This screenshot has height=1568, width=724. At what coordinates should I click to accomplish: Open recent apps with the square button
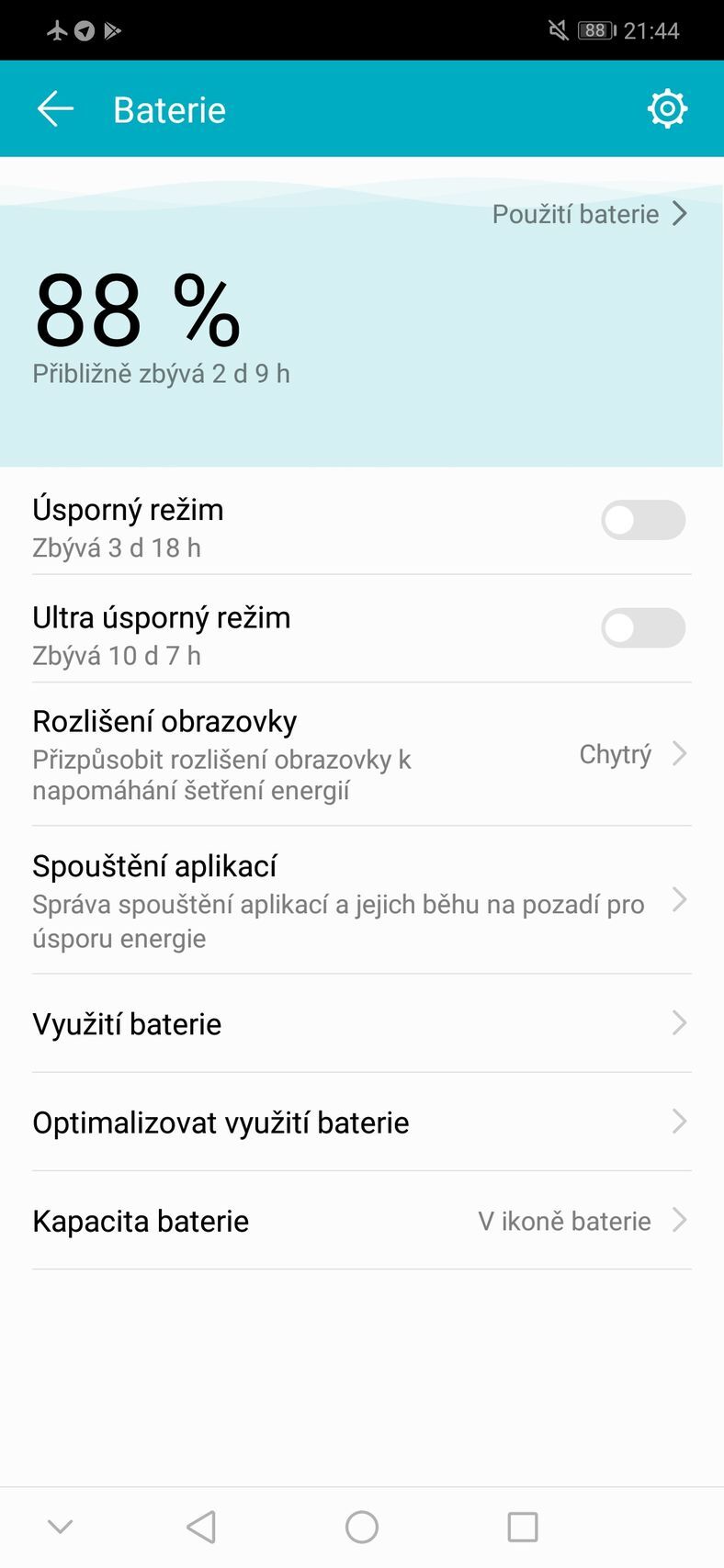click(523, 1527)
